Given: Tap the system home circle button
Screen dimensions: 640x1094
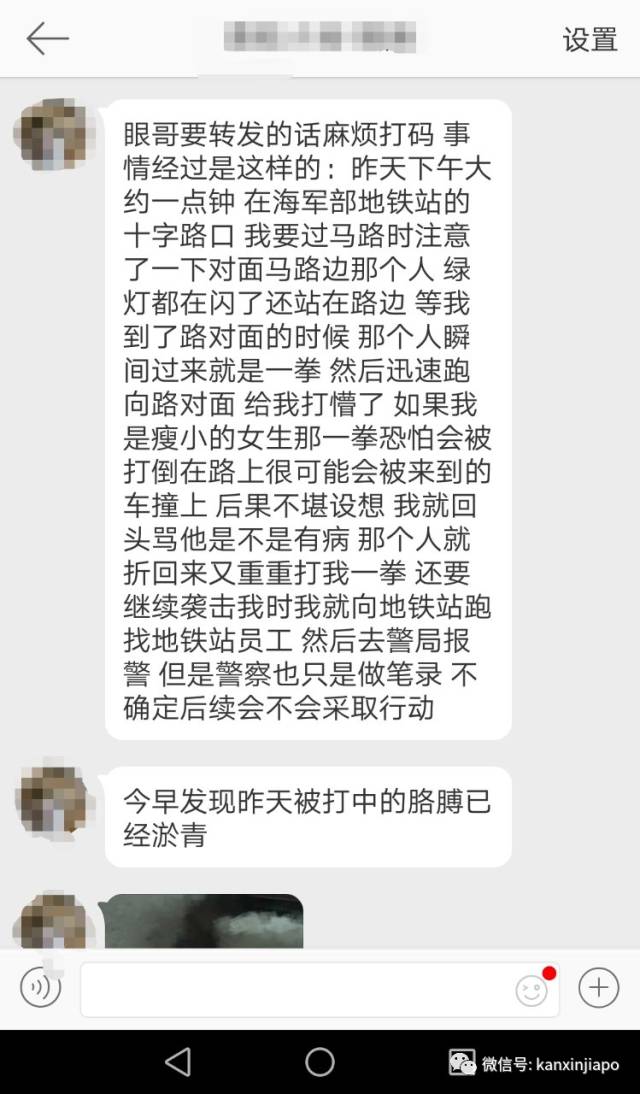Looking at the screenshot, I should click(x=320, y=1062).
